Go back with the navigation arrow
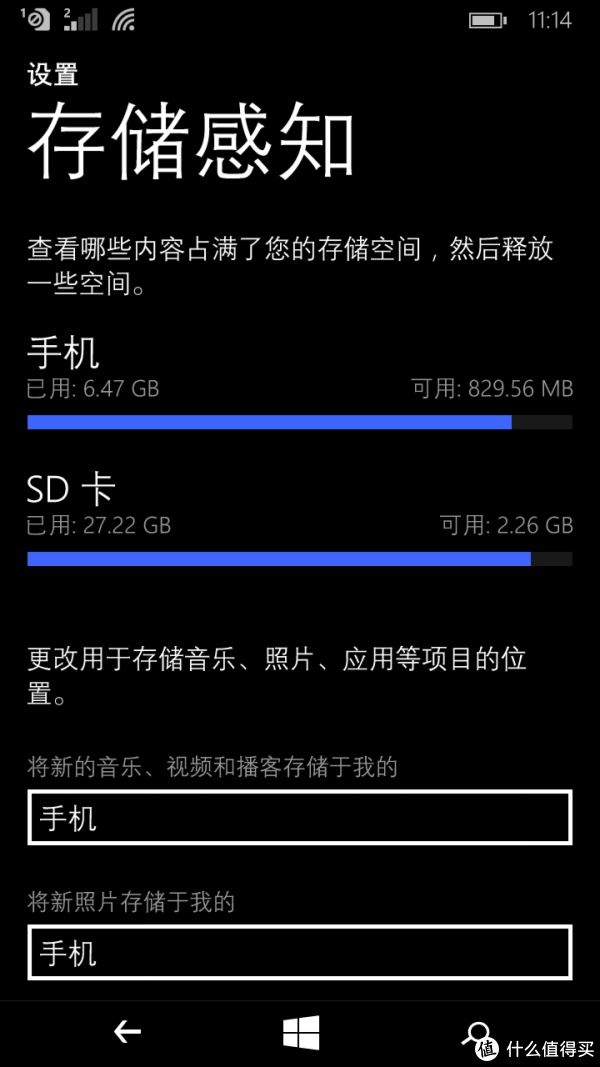600x1067 pixels. click(x=127, y=1033)
